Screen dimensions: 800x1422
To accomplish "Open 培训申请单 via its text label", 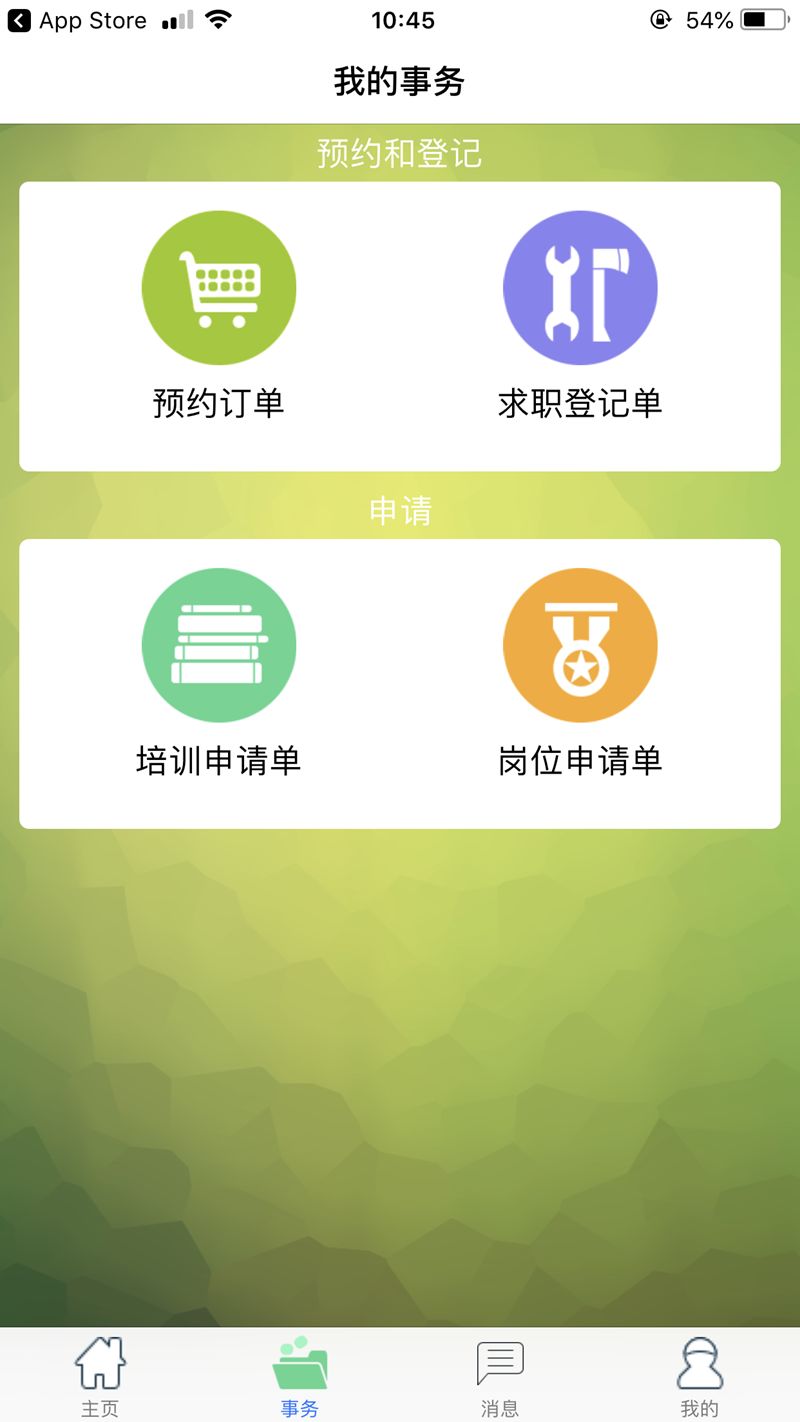I will point(219,761).
